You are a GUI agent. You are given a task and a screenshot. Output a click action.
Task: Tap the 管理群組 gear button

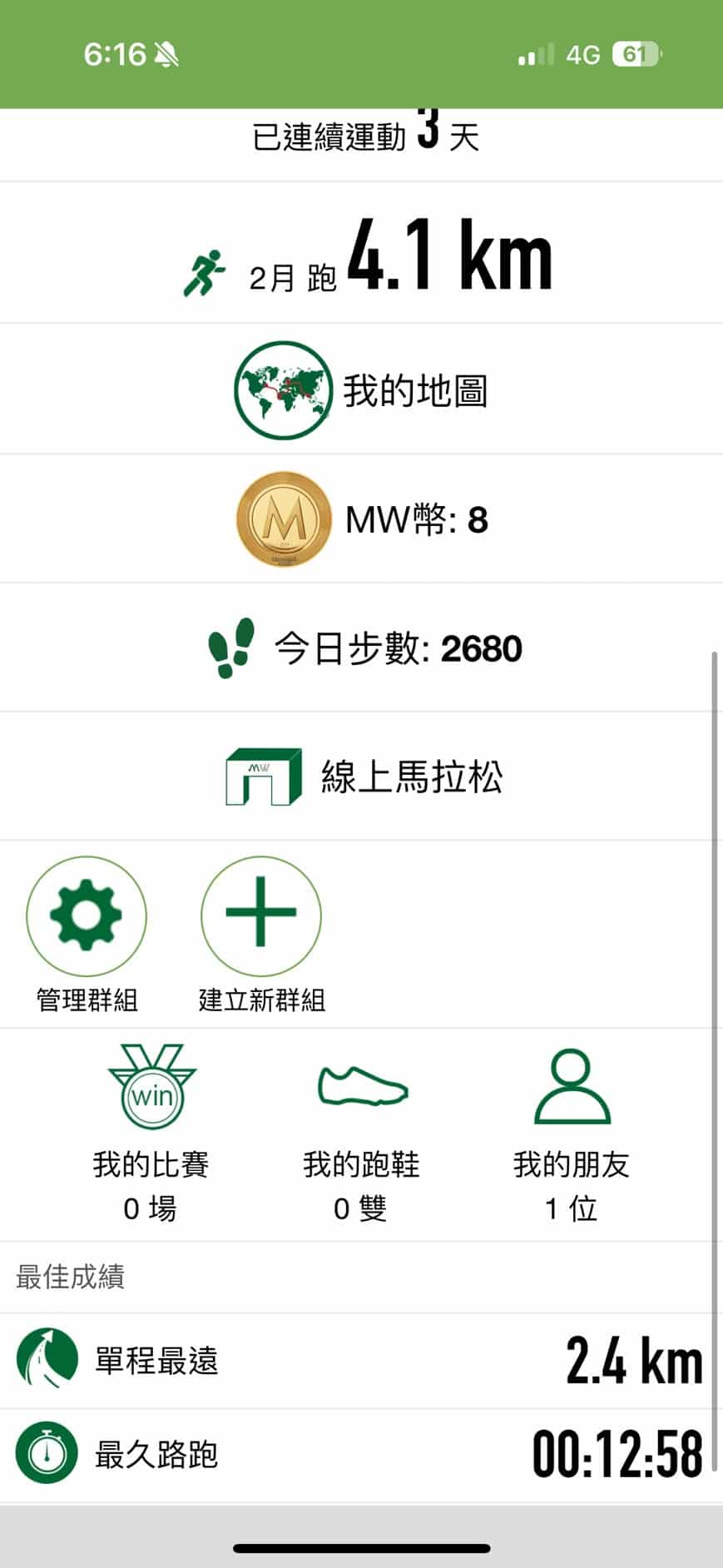(87, 915)
